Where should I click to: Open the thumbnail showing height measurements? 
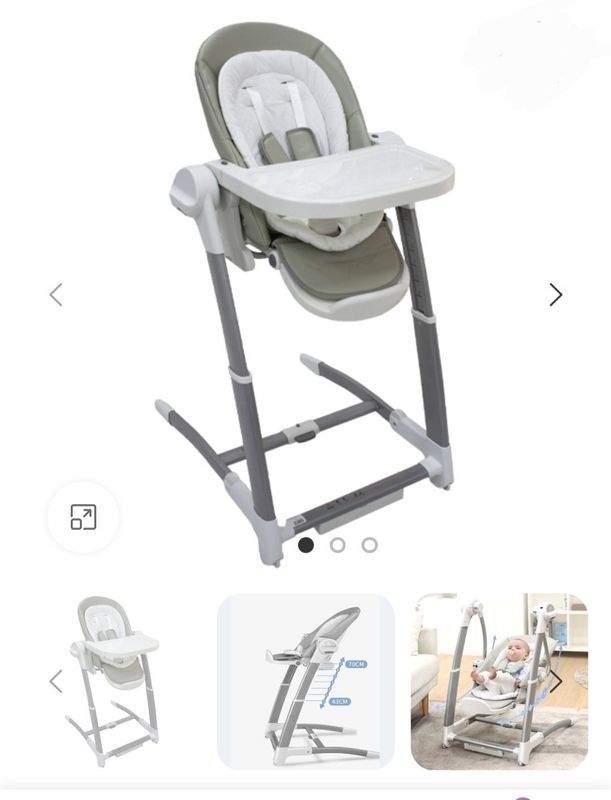[x=306, y=681]
